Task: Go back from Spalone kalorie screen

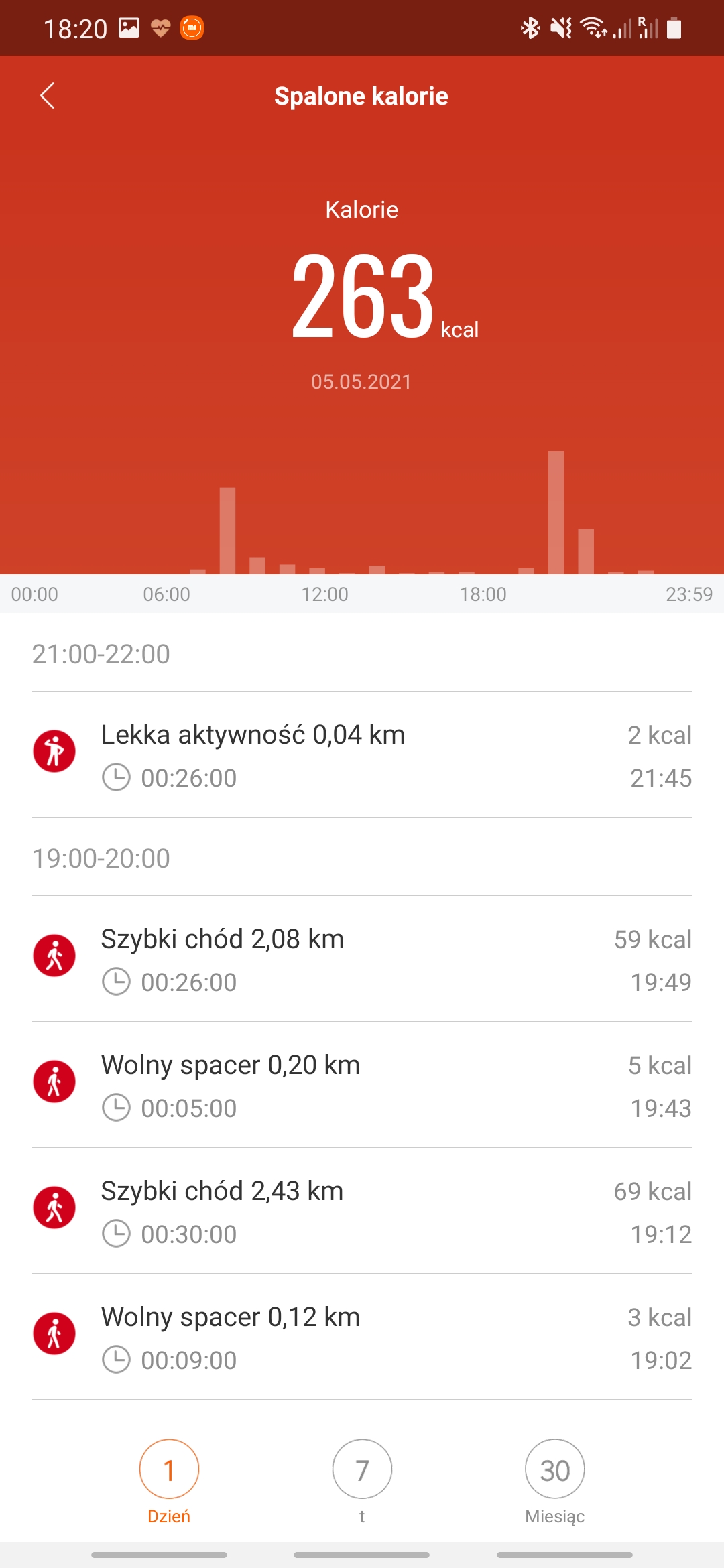Action: [47, 96]
